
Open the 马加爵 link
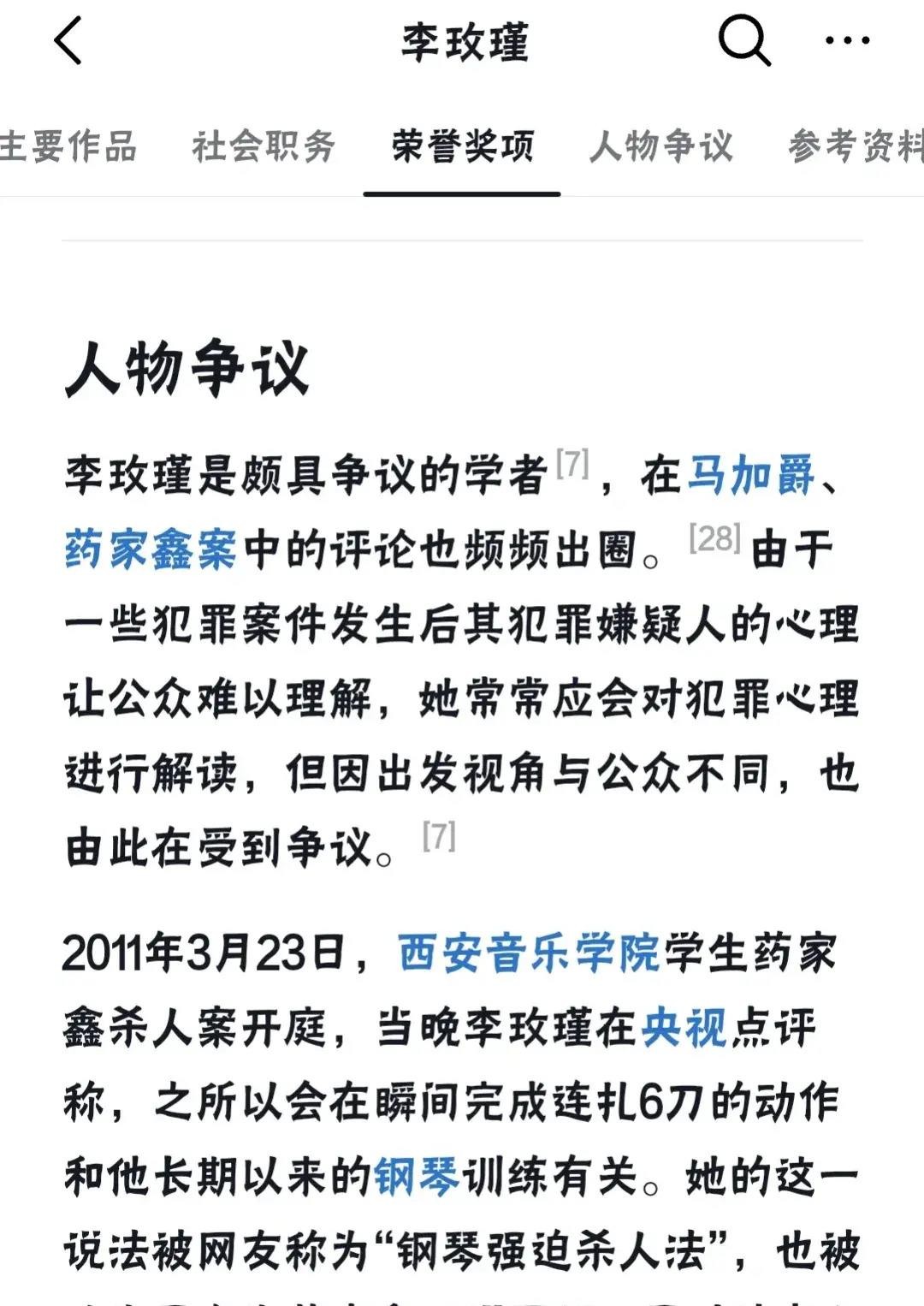point(751,475)
